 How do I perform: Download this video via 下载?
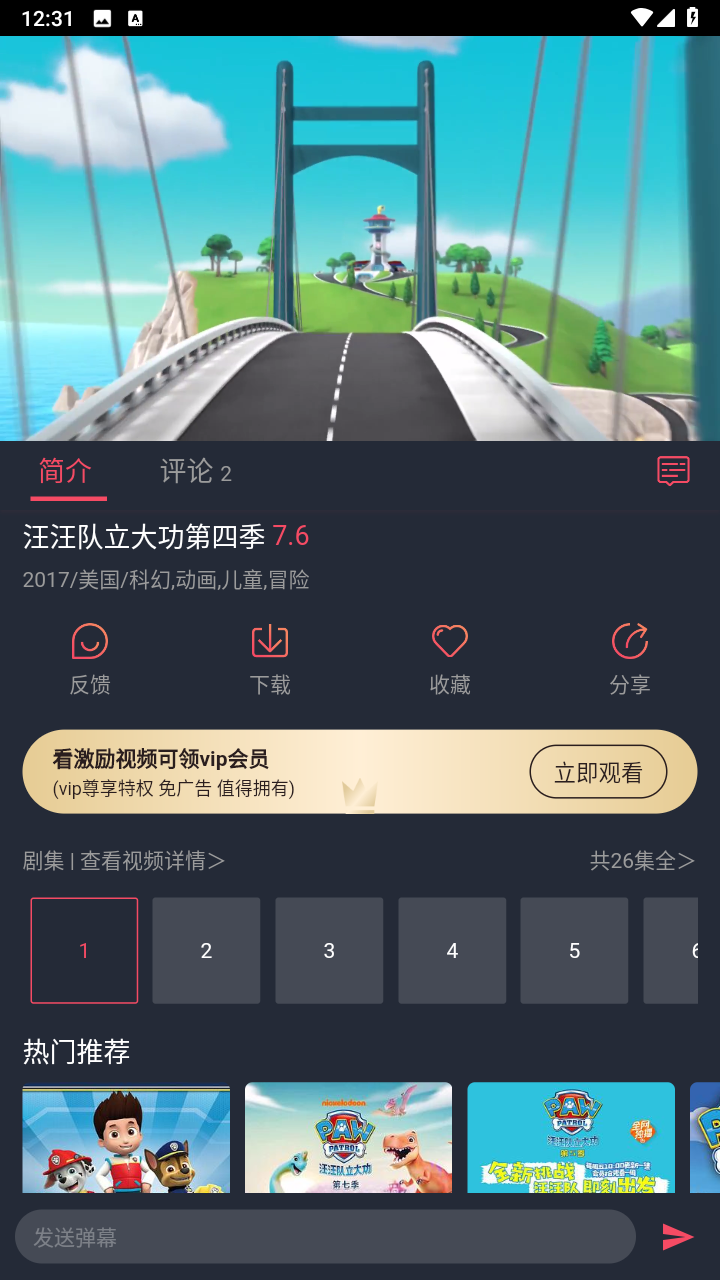(x=270, y=659)
